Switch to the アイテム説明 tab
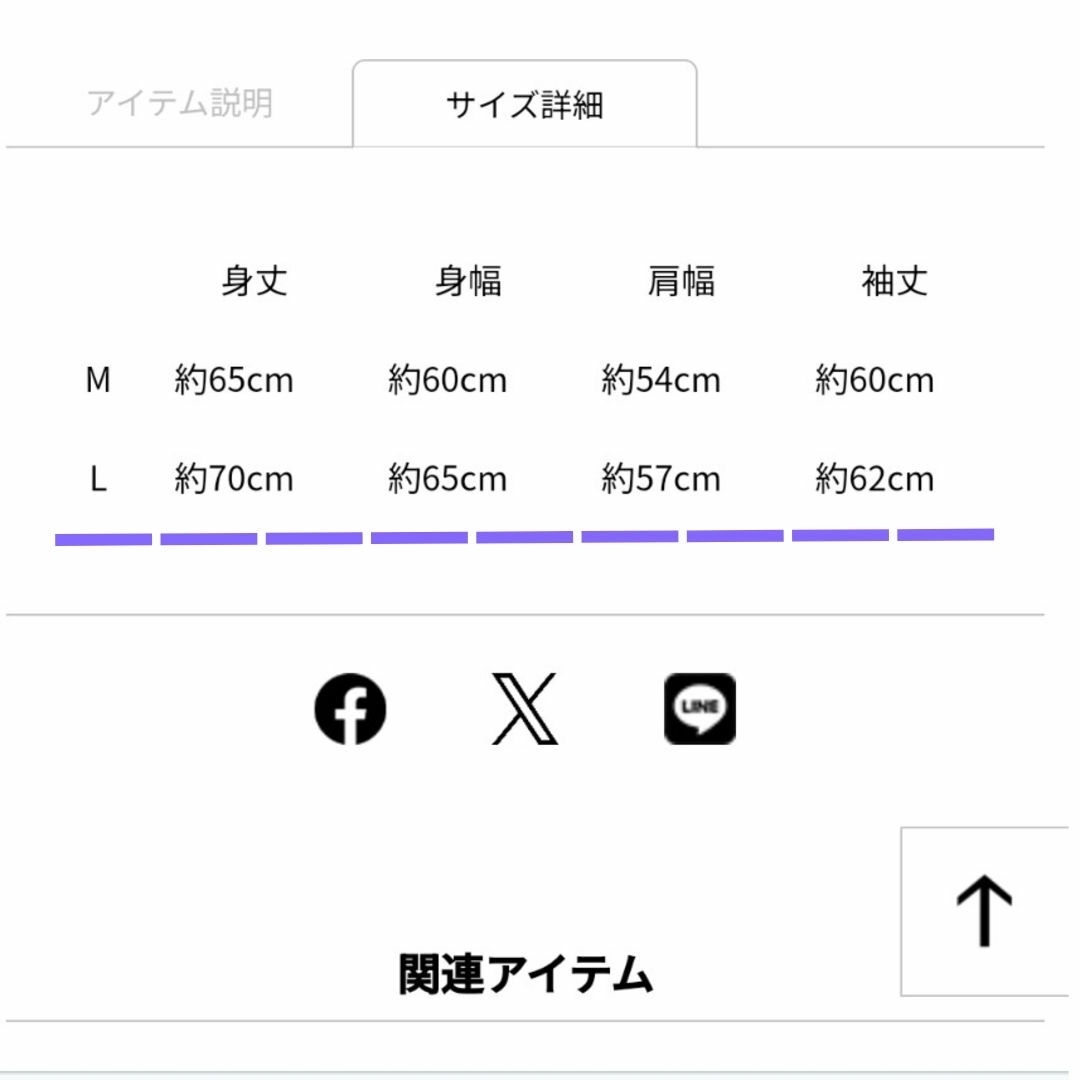This screenshot has width=1080, height=1080. 180,103
